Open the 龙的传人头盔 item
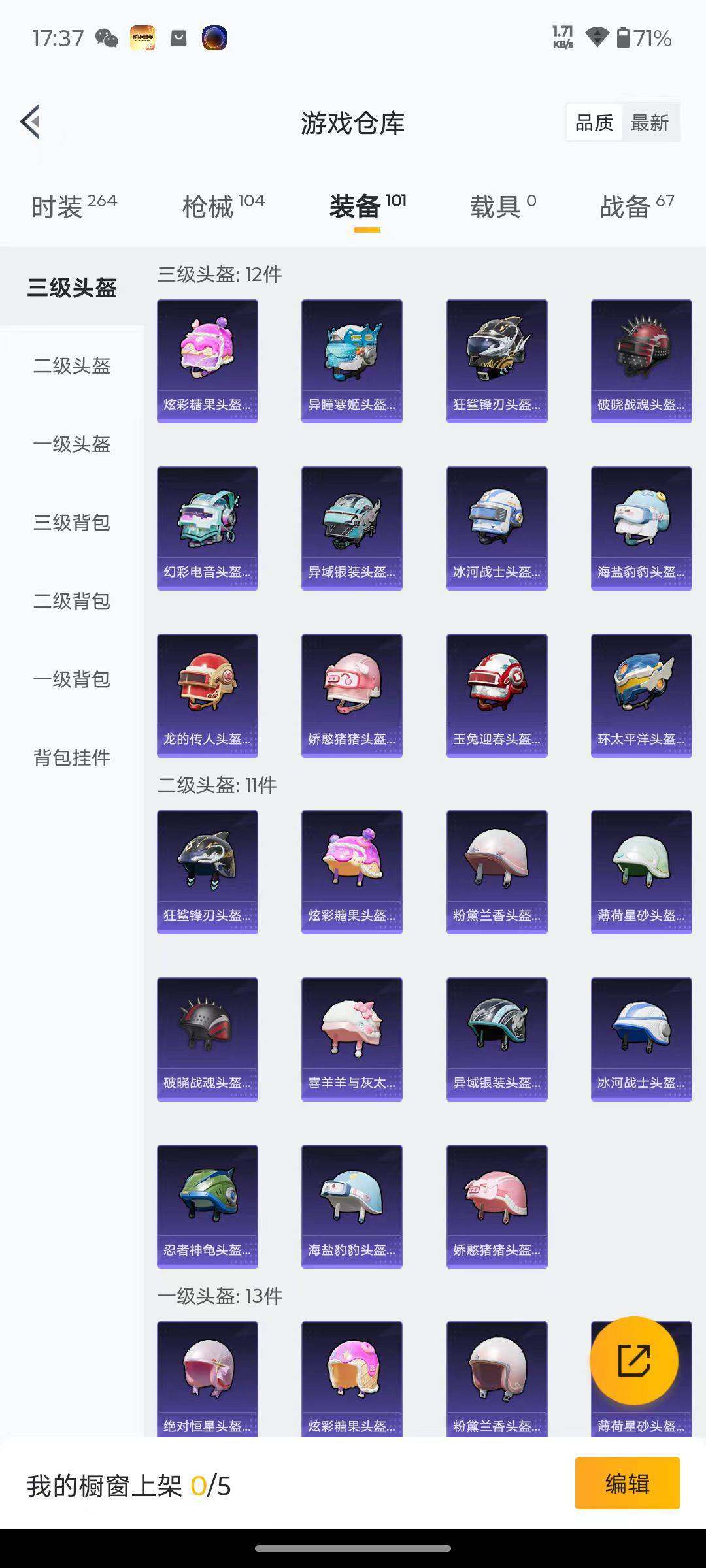Image resolution: width=706 pixels, height=1568 pixels. click(x=207, y=695)
